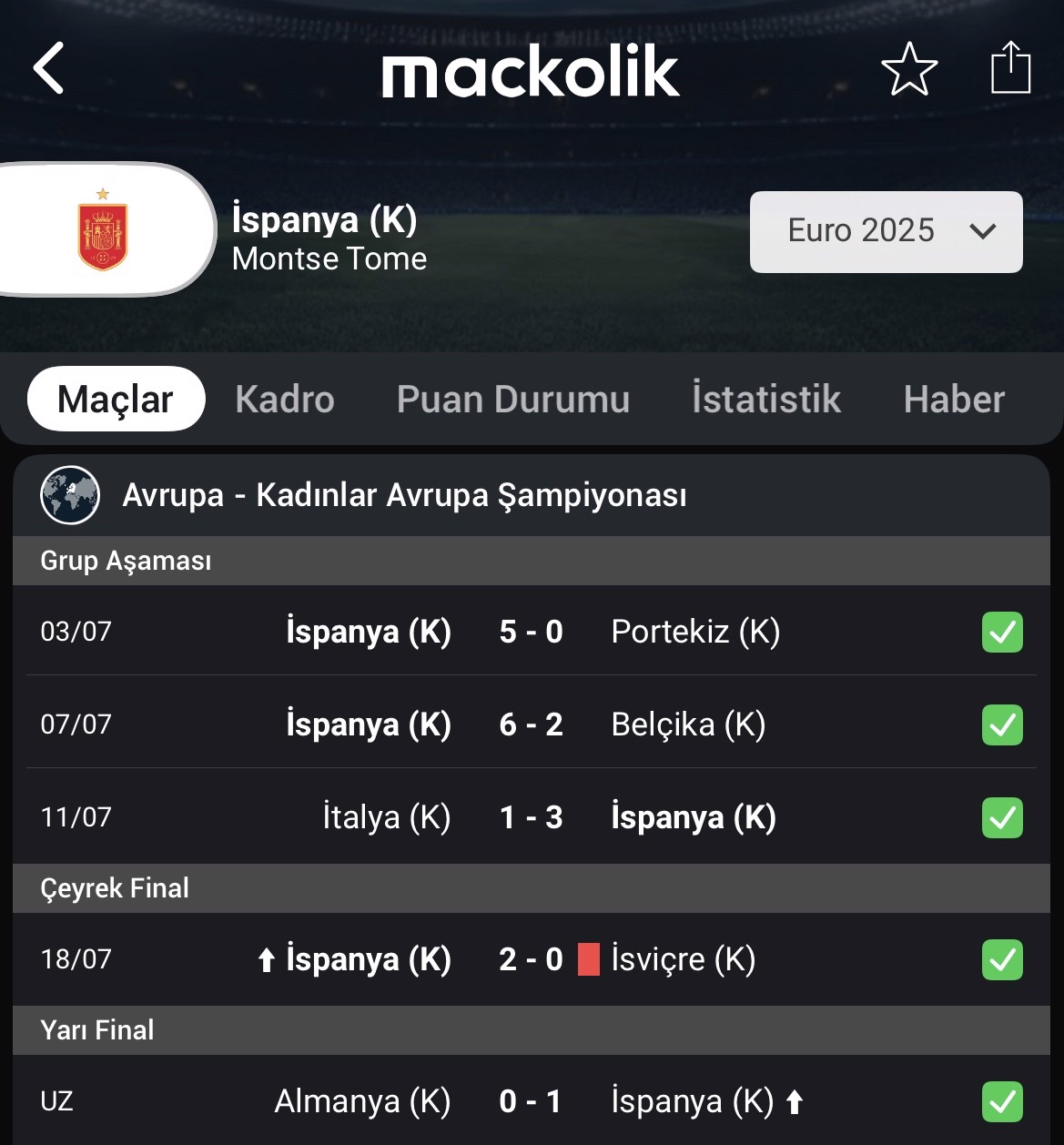Go back to the previous screen
The image size is (1064, 1145).
(x=49, y=68)
